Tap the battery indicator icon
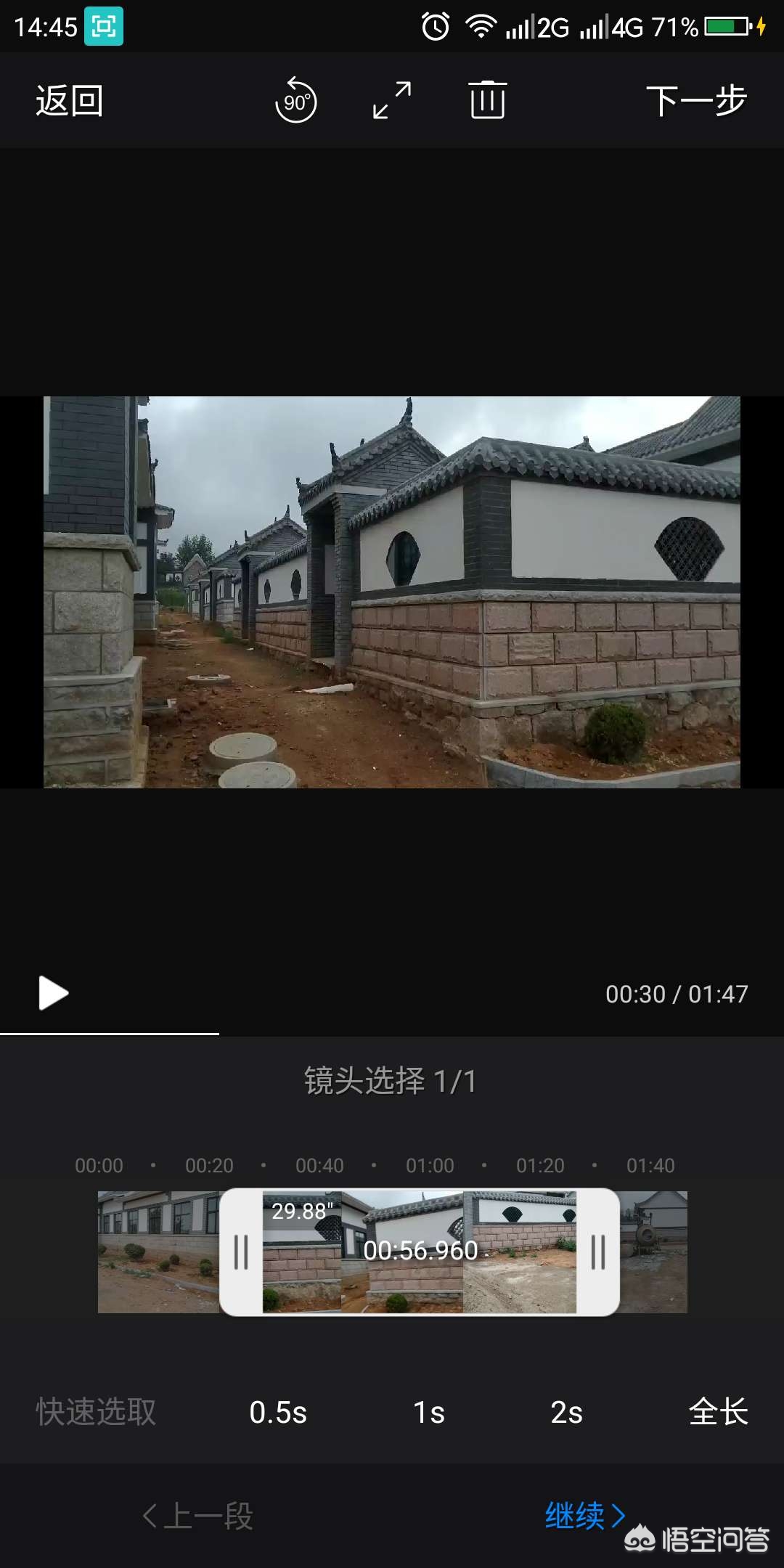This screenshot has height=1568, width=784. pos(726,27)
